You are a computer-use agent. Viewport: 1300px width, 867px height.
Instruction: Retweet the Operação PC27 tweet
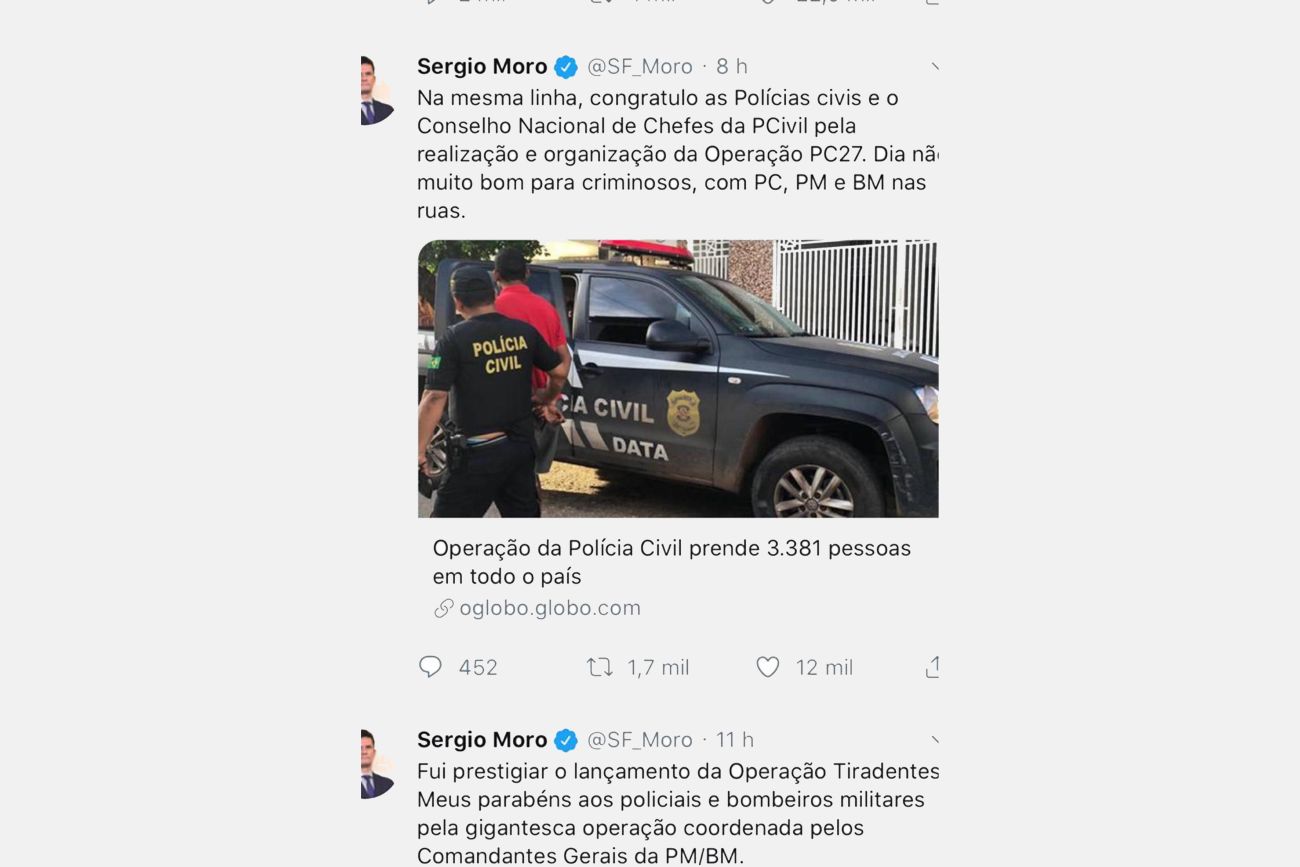tap(600, 667)
